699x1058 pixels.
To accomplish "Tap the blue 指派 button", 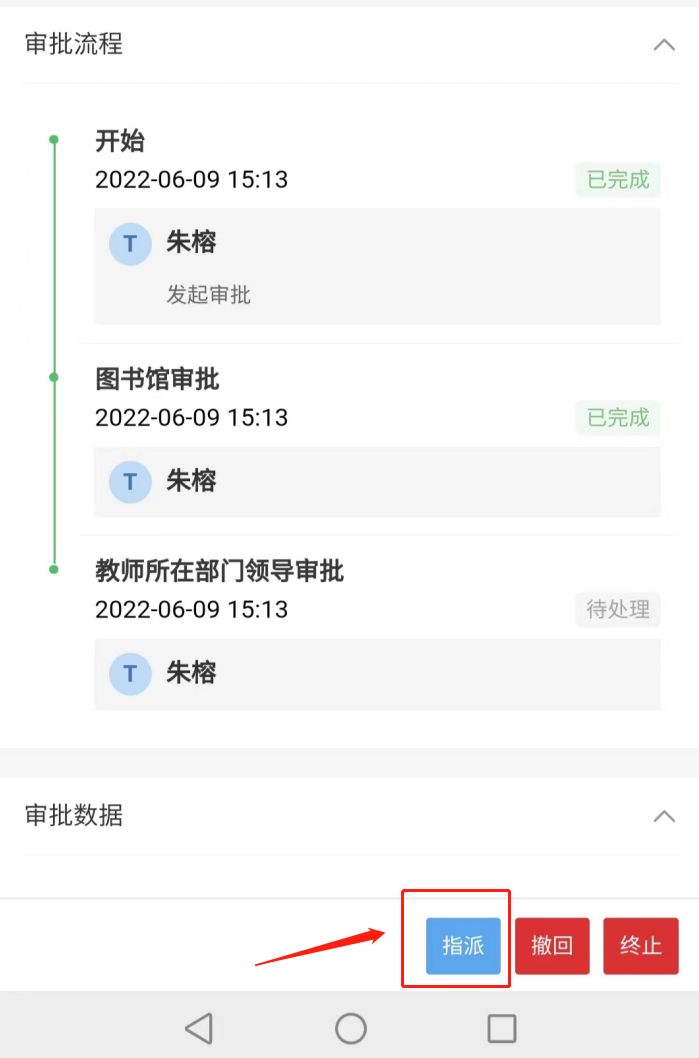I will (463, 945).
